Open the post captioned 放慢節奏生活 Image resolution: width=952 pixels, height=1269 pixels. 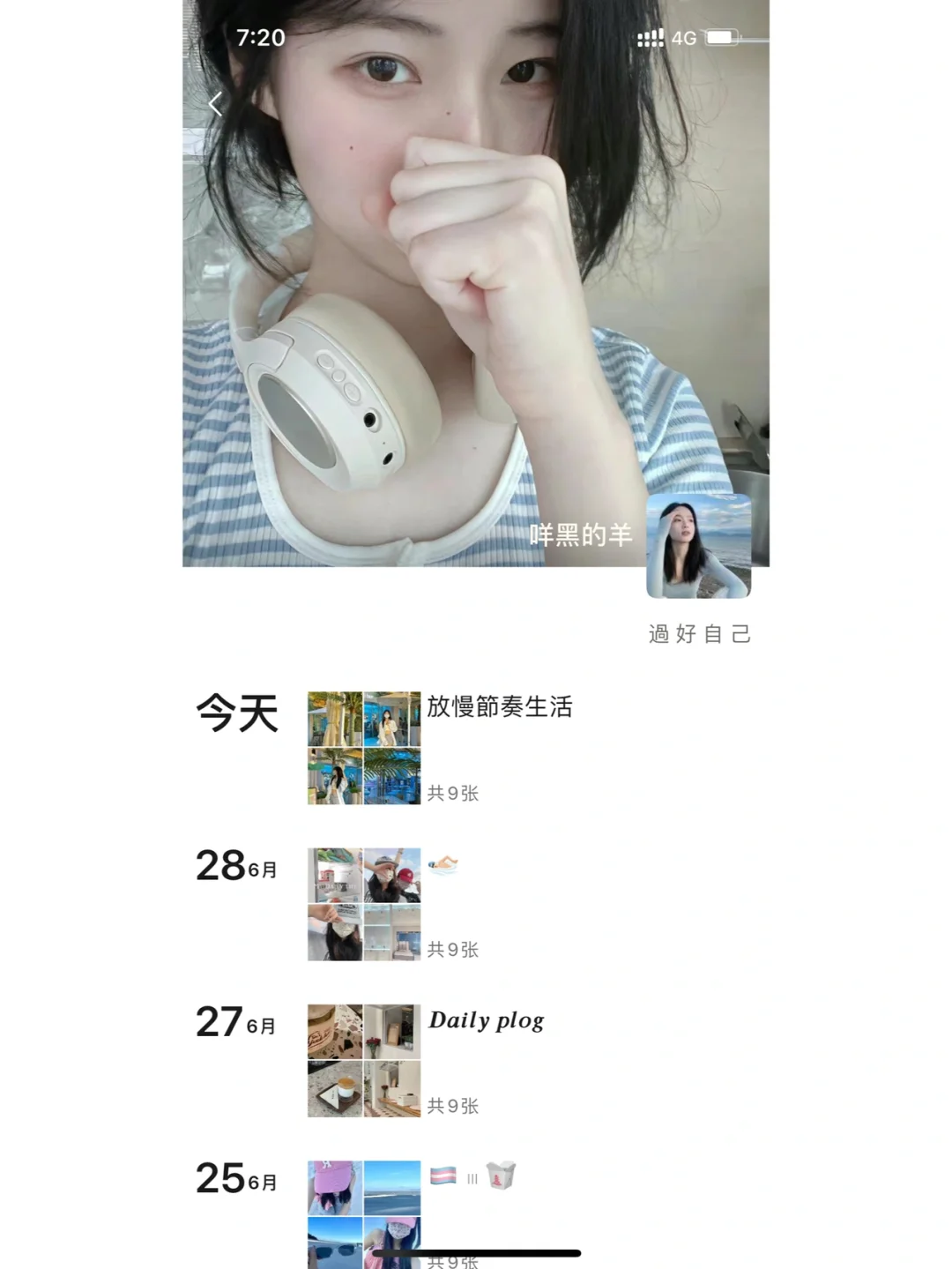click(x=502, y=708)
